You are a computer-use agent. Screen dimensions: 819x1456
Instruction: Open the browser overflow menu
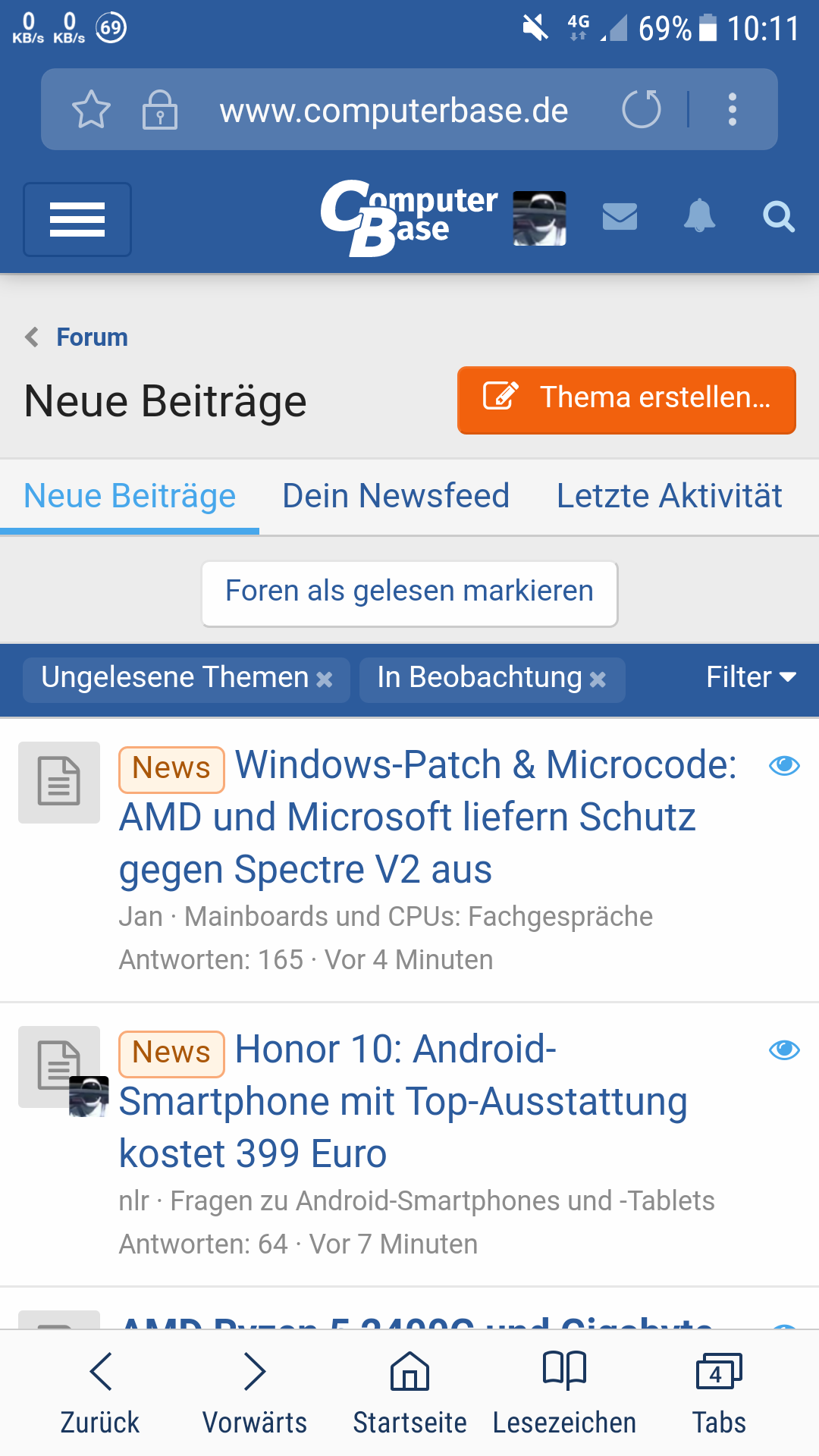pyautogui.click(x=732, y=108)
